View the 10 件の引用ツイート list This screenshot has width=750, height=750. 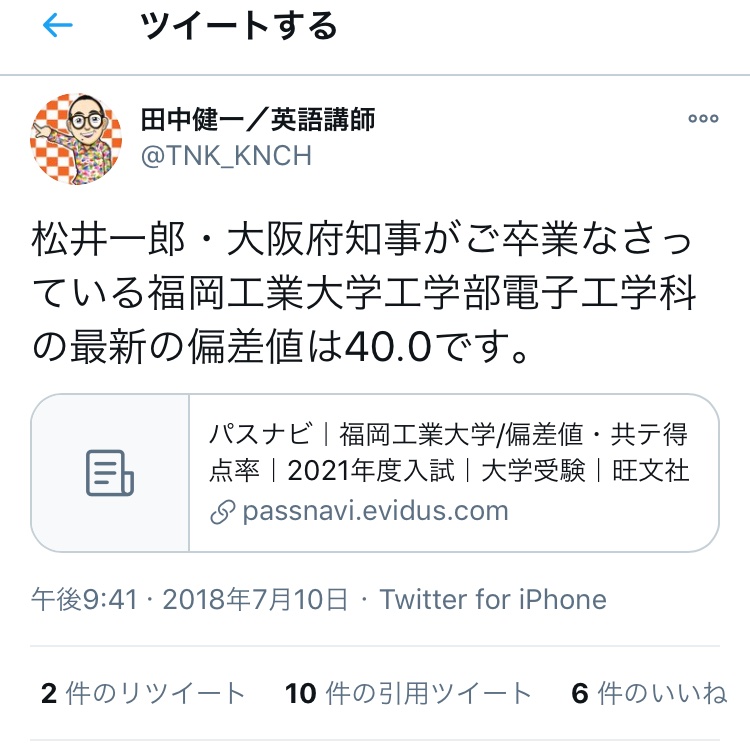point(408,693)
